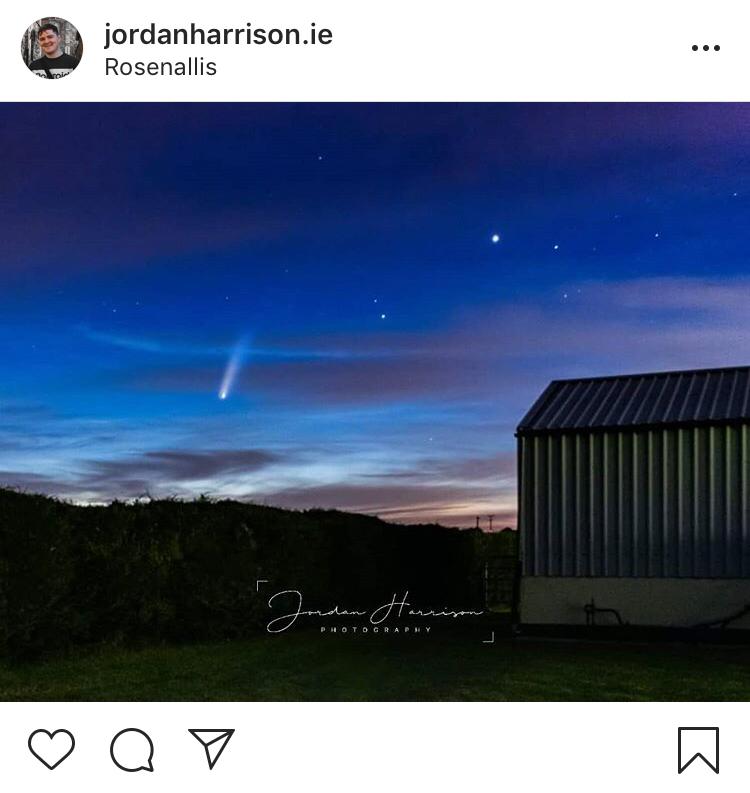
Task: Like the comet photo post
Action: (x=51, y=749)
